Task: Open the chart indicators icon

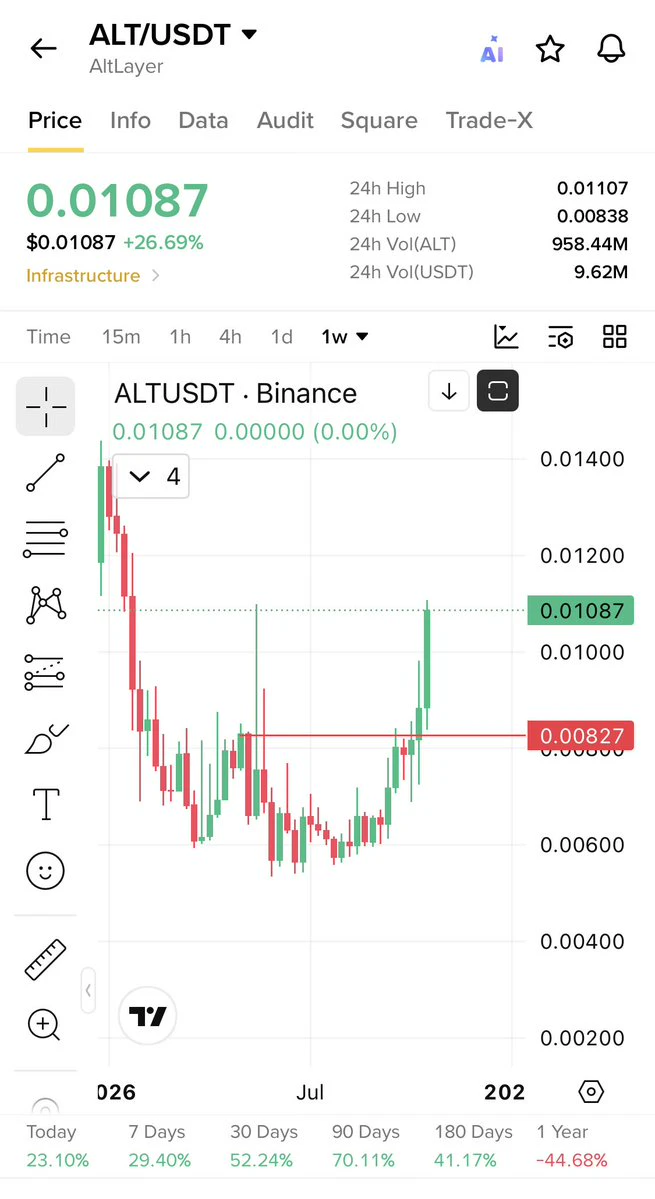Action: [x=506, y=336]
